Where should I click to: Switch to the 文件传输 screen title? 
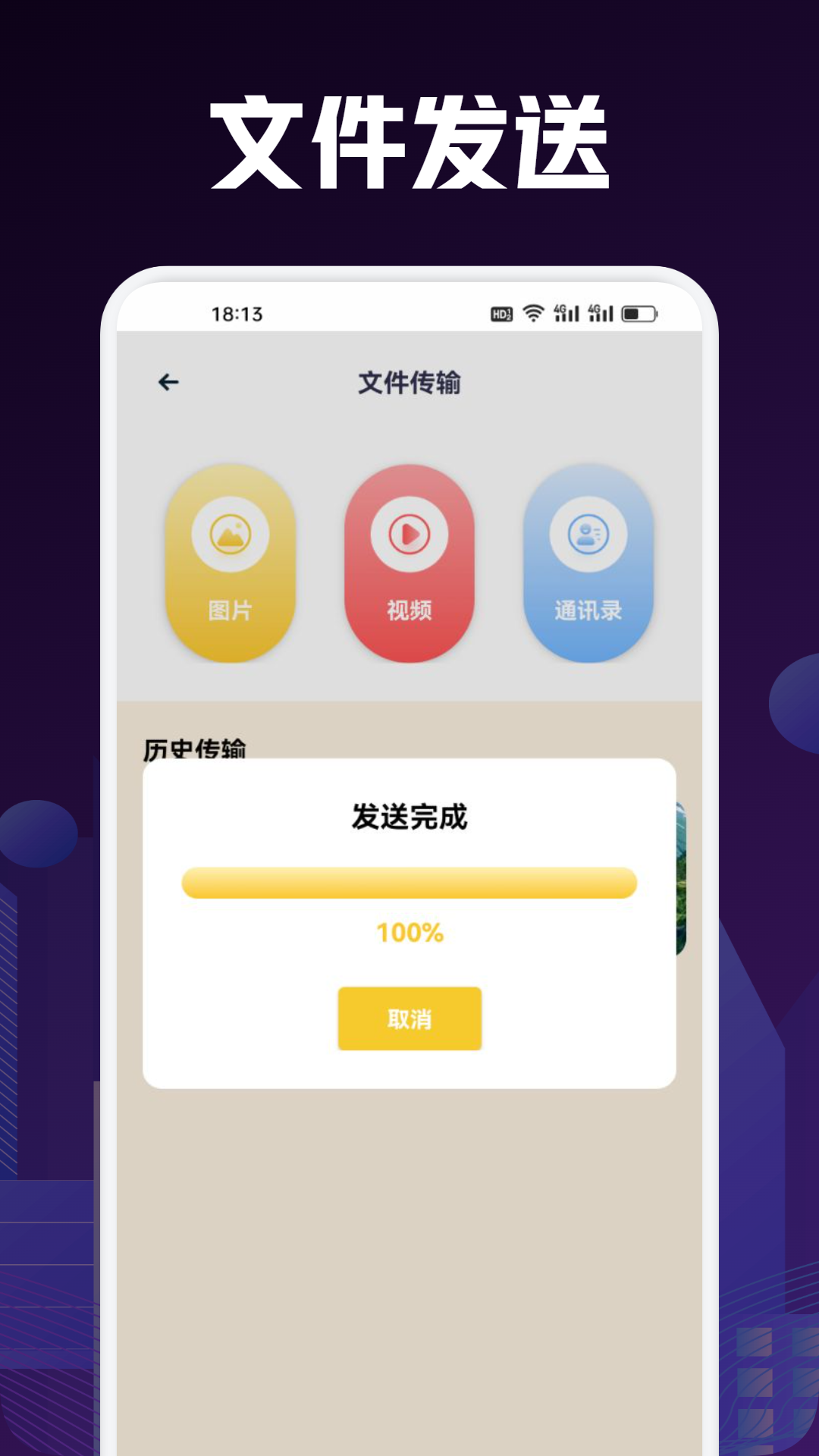[409, 381]
